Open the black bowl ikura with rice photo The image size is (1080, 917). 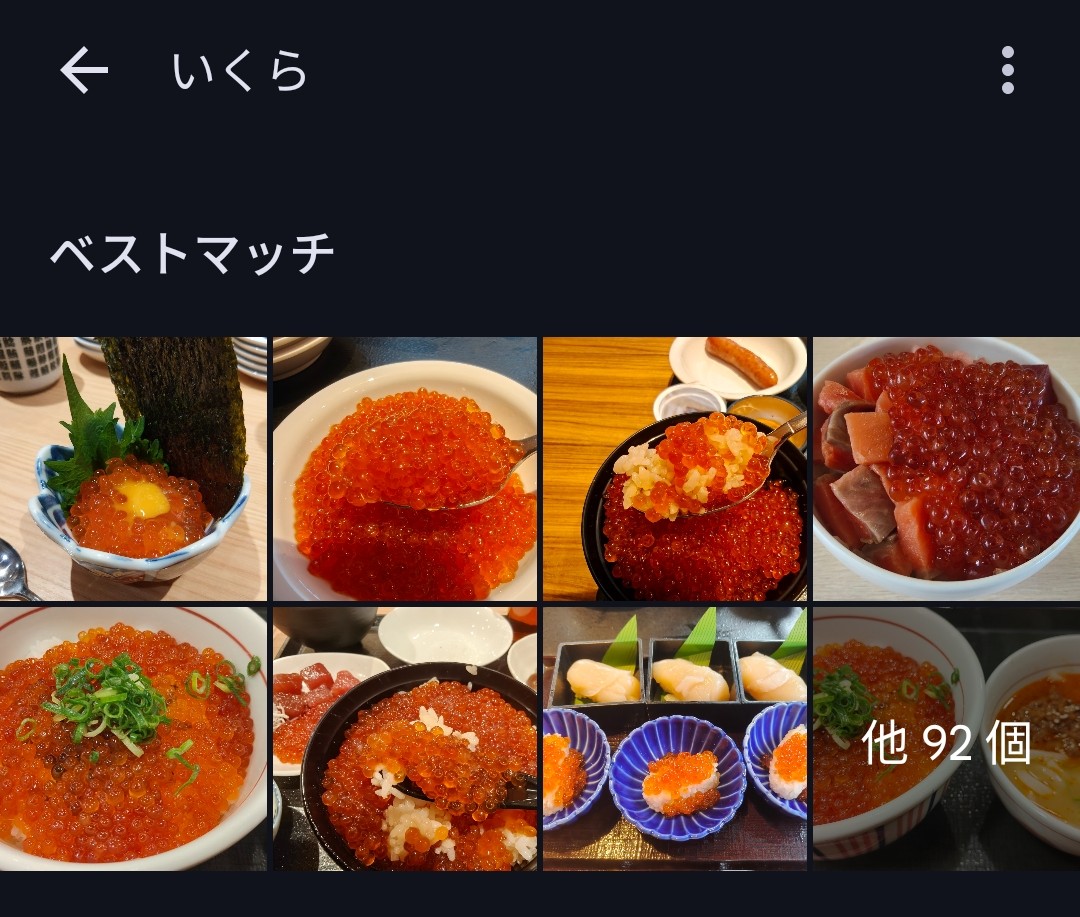click(x=405, y=738)
